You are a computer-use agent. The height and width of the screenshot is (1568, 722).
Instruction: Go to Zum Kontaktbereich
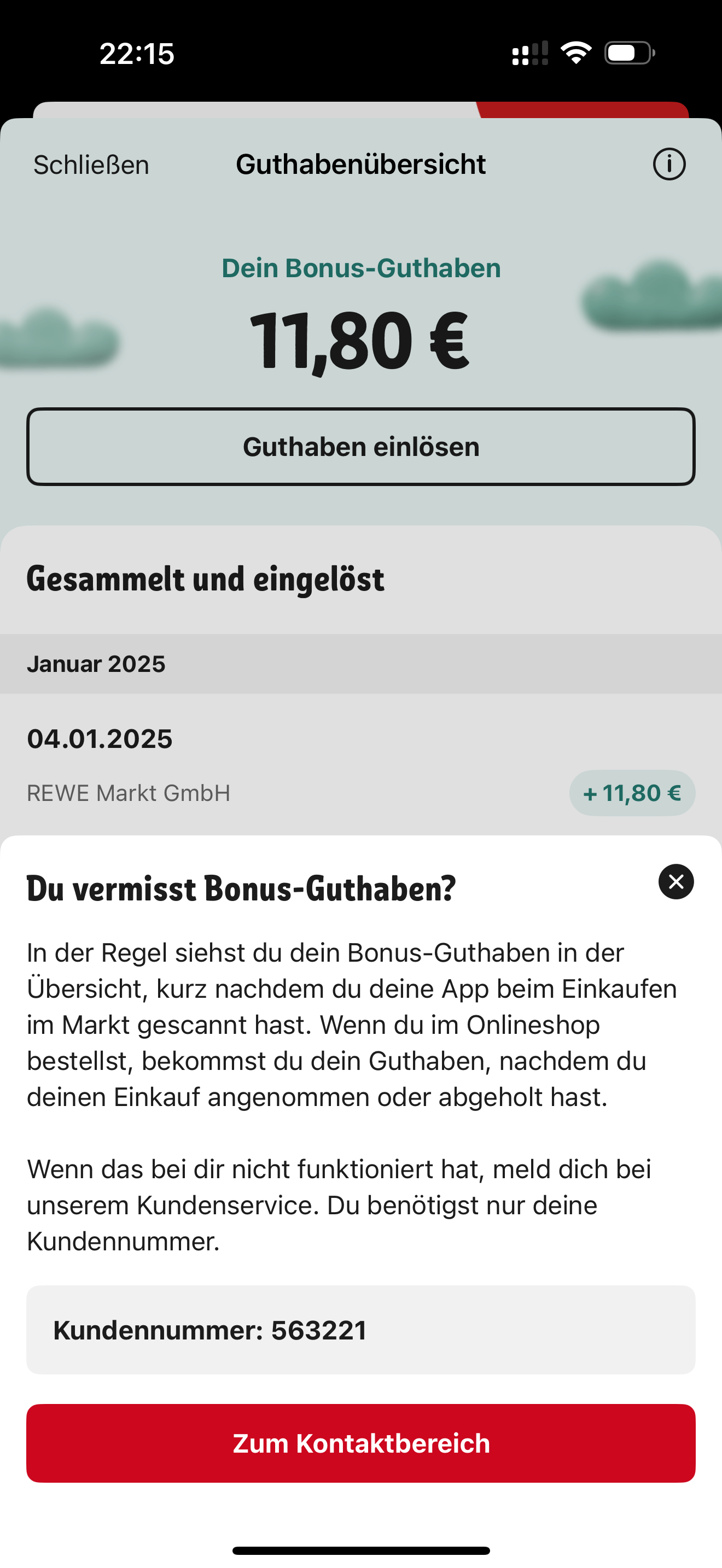point(361,1443)
